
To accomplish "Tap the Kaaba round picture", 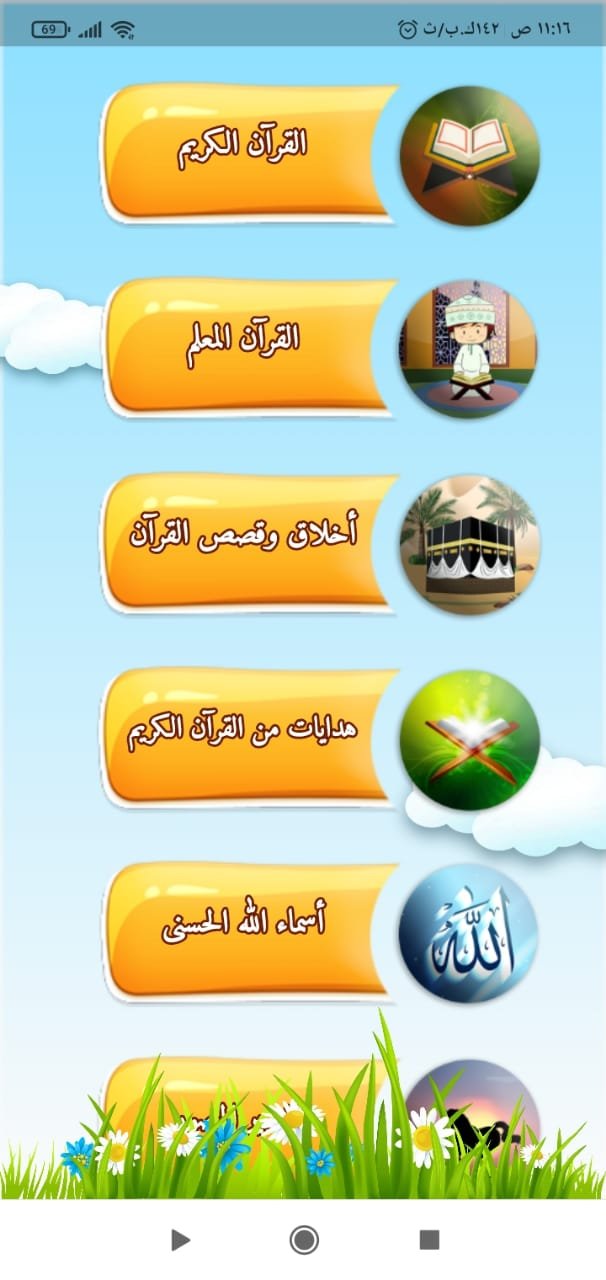I will (x=469, y=544).
